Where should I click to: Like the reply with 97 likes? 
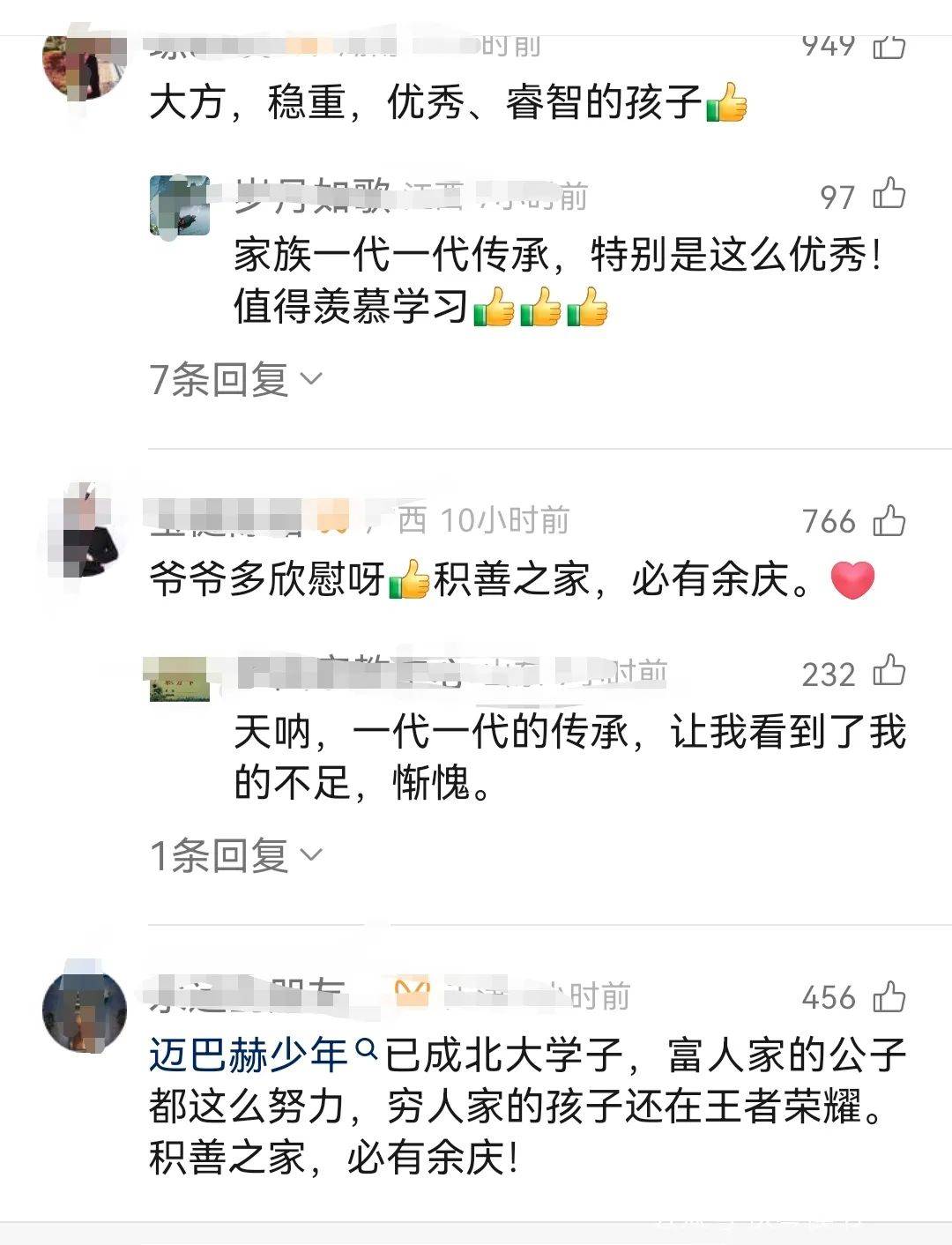pyautogui.click(x=889, y=194)
